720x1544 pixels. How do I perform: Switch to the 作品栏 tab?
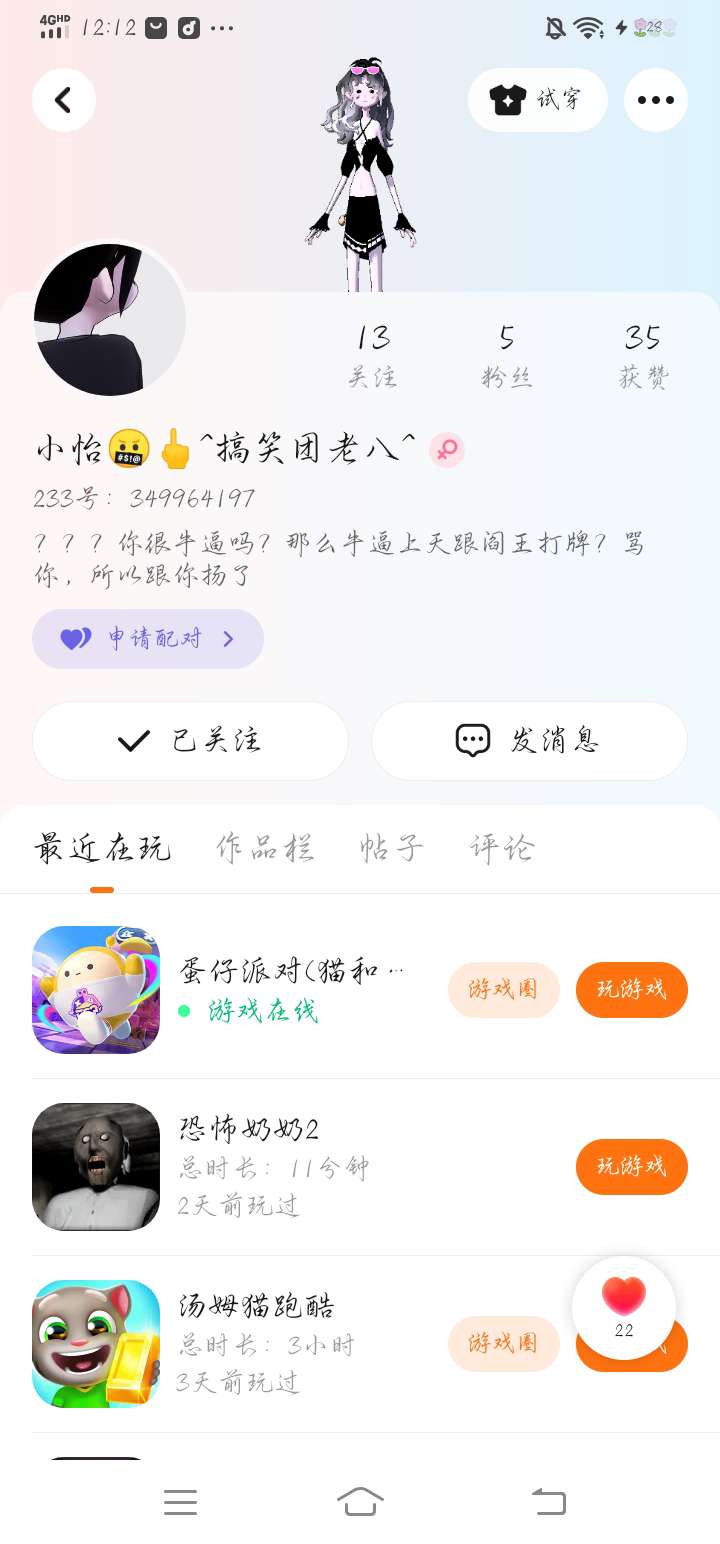265,849
